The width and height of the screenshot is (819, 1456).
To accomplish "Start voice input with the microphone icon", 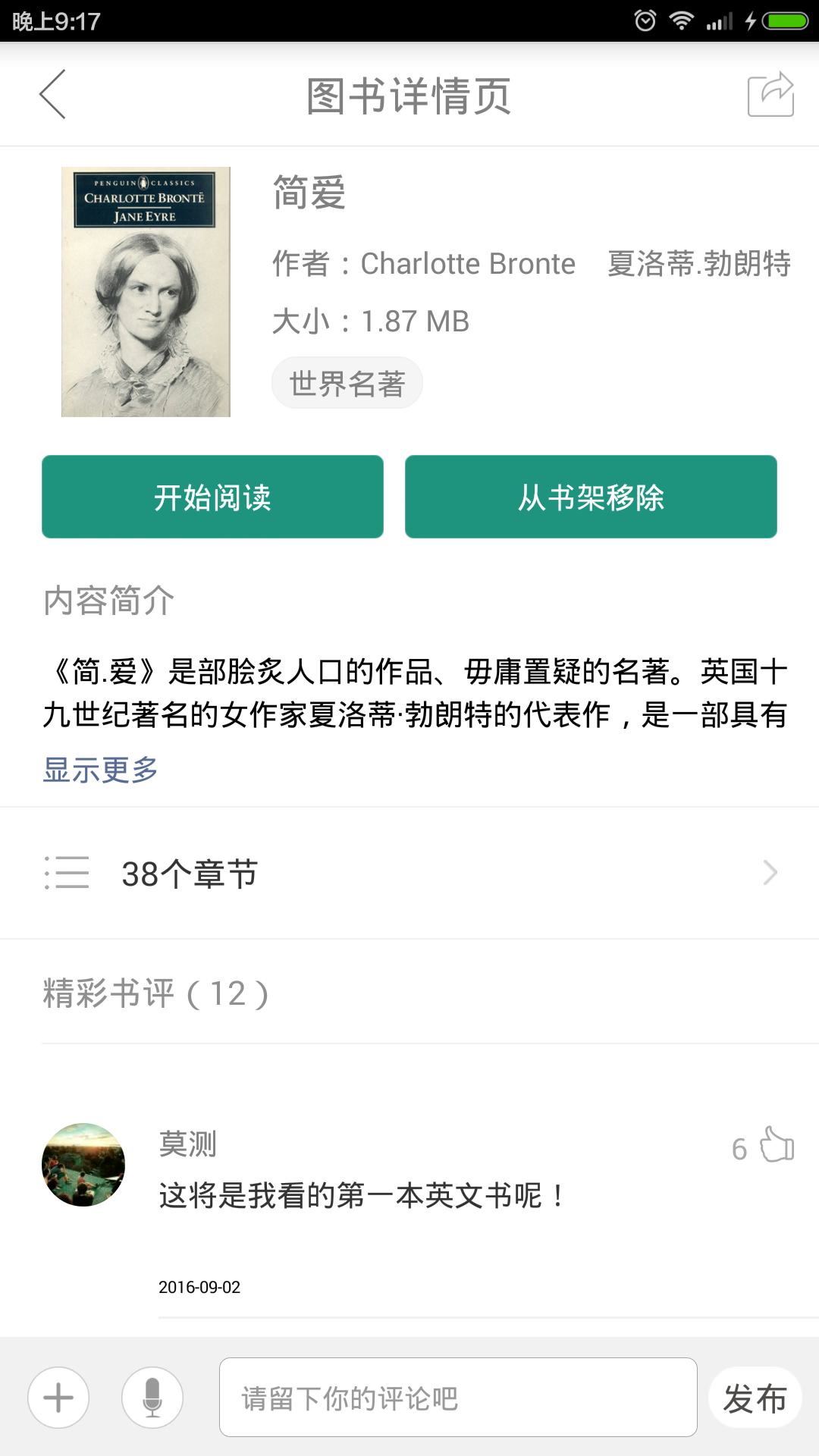I will pyautogui.click(x=152, y=1398).
